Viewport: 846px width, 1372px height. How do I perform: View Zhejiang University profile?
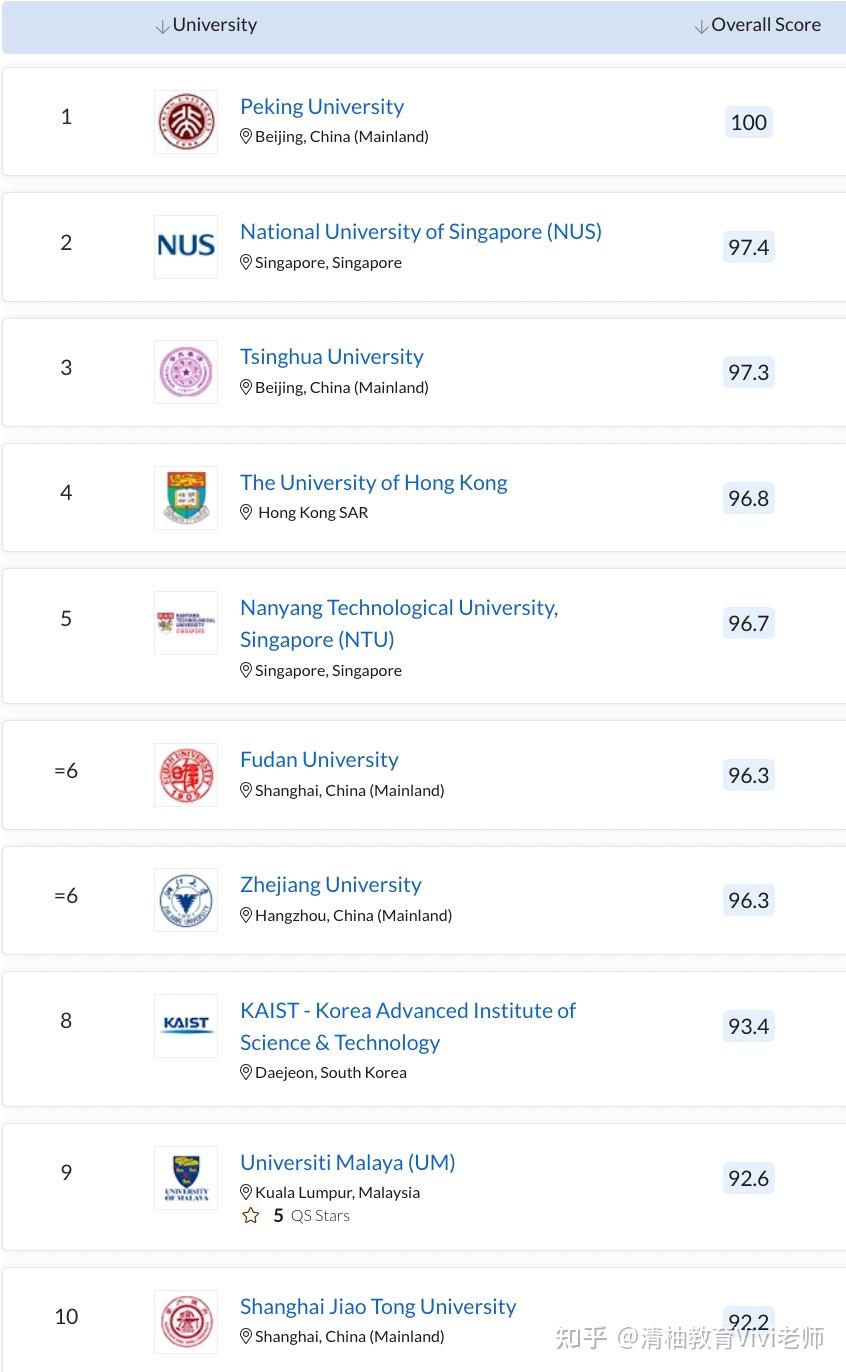[x=331, y=884]
